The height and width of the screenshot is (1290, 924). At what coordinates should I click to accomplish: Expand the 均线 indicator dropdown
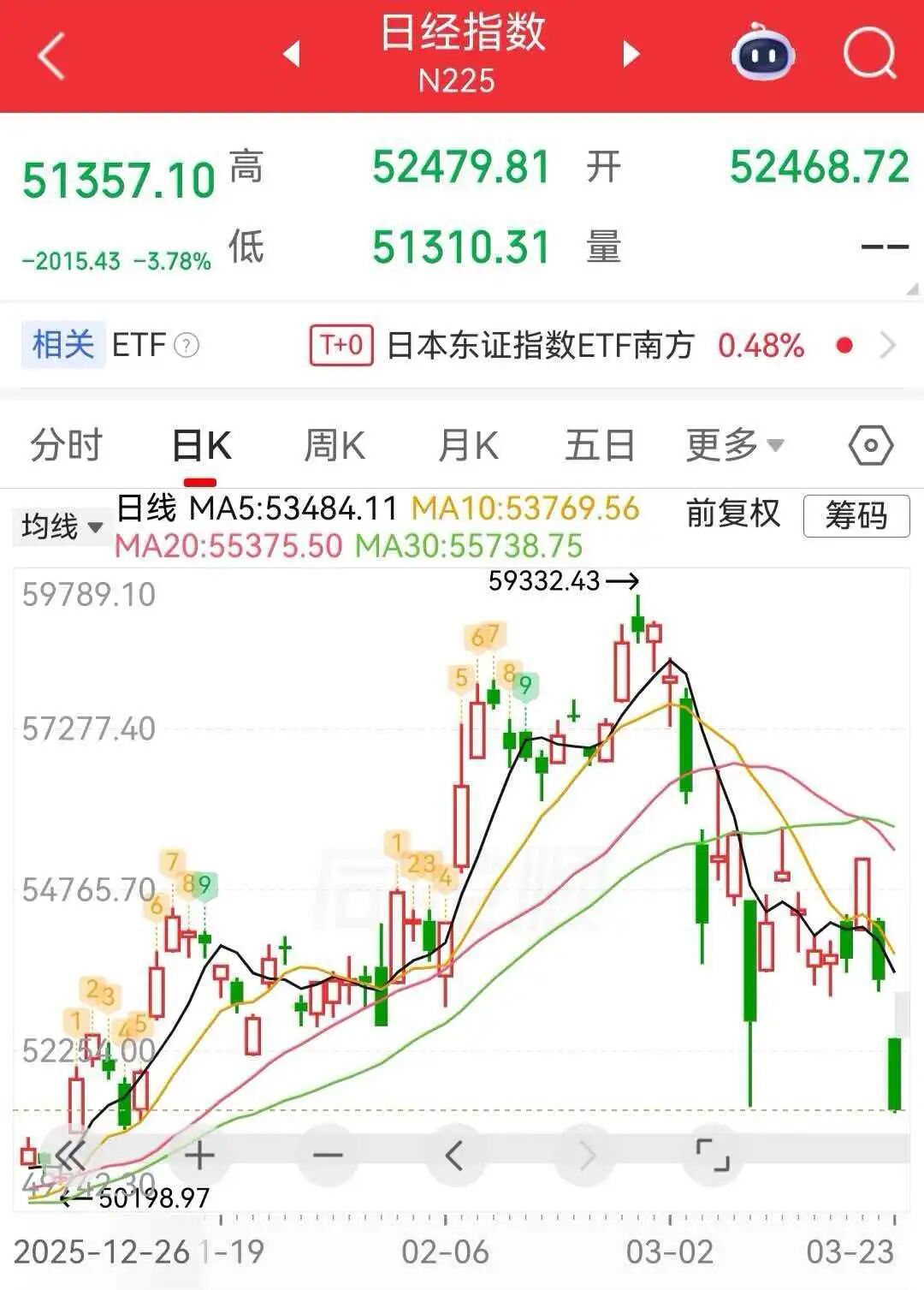coord(62,526)
